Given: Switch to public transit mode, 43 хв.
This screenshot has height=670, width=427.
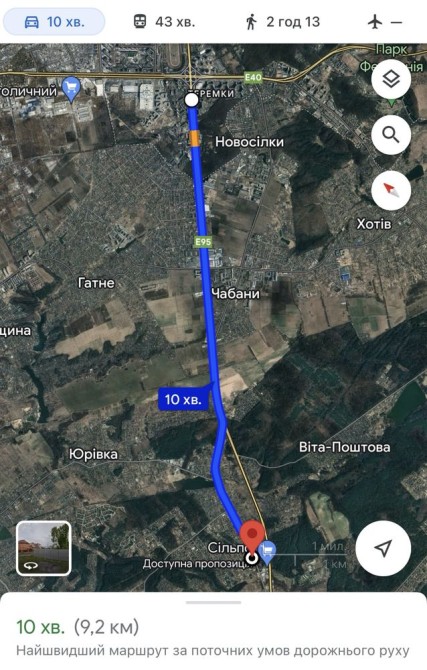Looking at the screenshot, I should pos(164,21).
